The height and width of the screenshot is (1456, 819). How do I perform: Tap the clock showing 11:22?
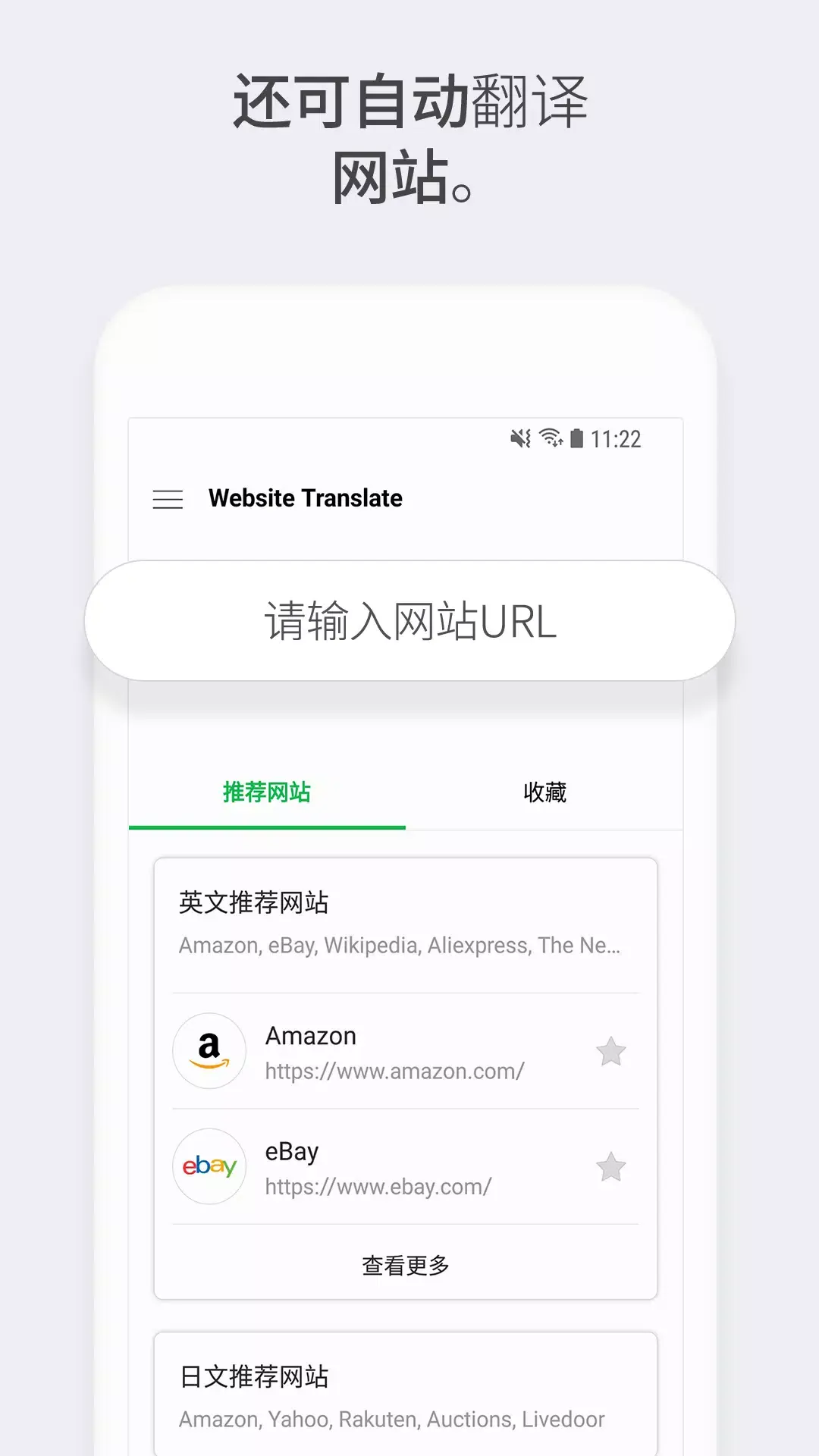click(617, 438)
